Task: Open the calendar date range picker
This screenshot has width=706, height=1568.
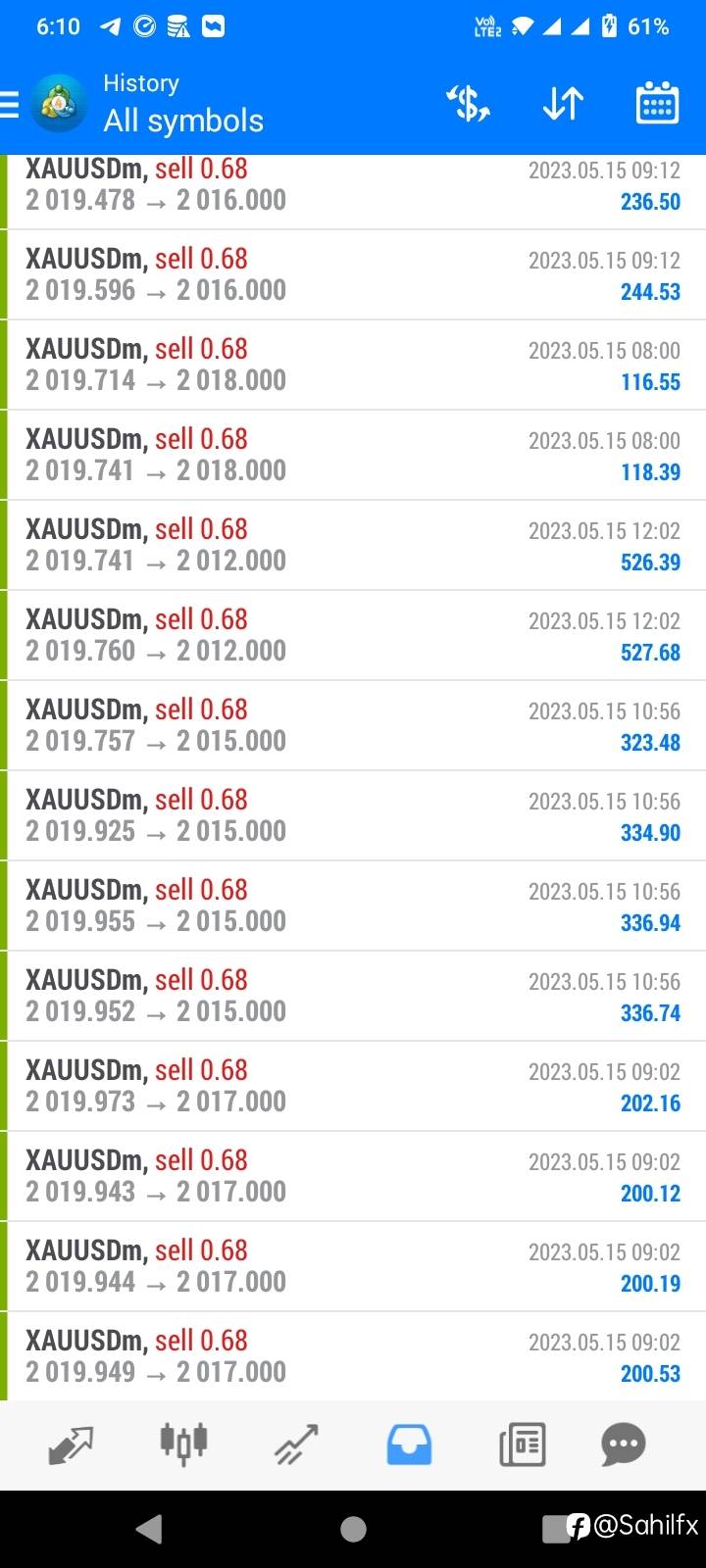Action: point(657,103)
